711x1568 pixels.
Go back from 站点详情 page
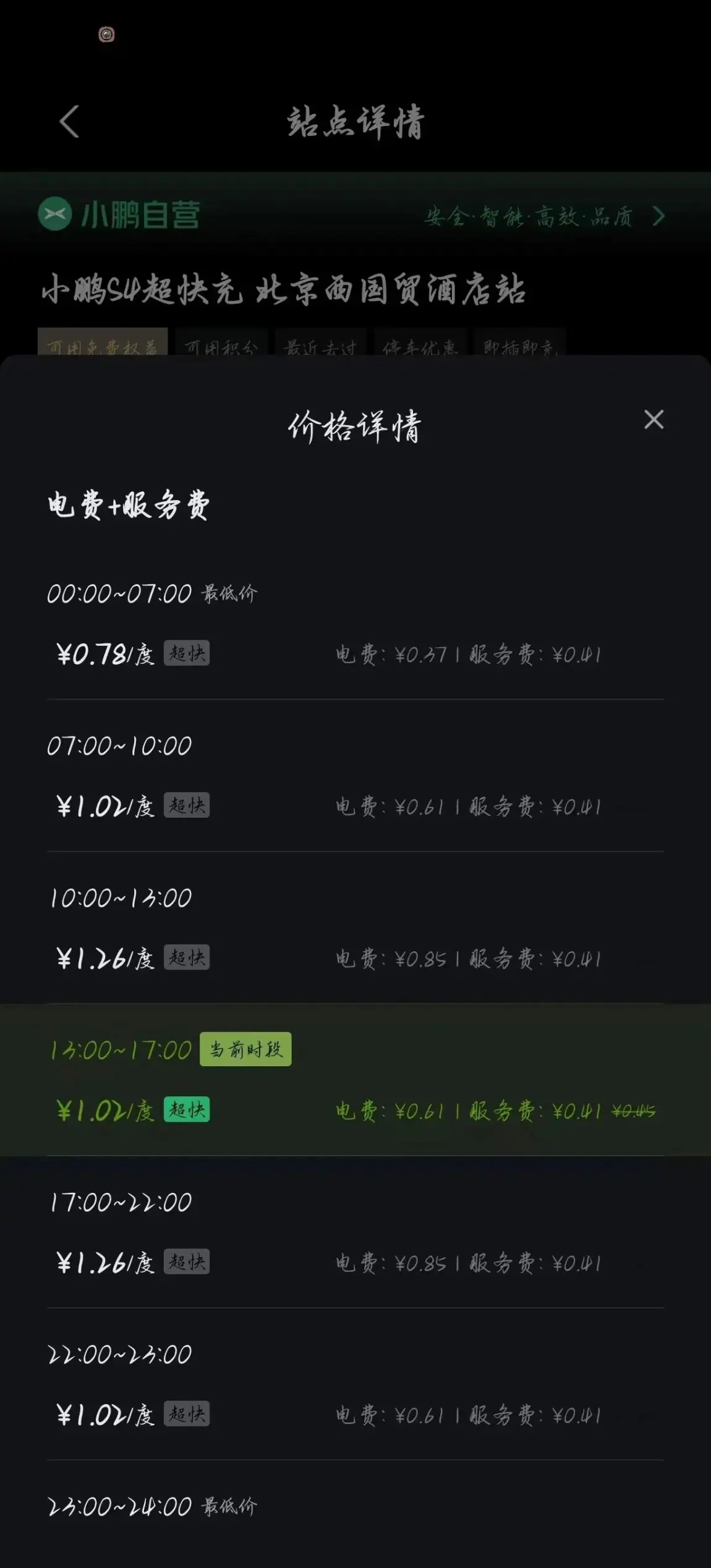[x=69, y=121]
